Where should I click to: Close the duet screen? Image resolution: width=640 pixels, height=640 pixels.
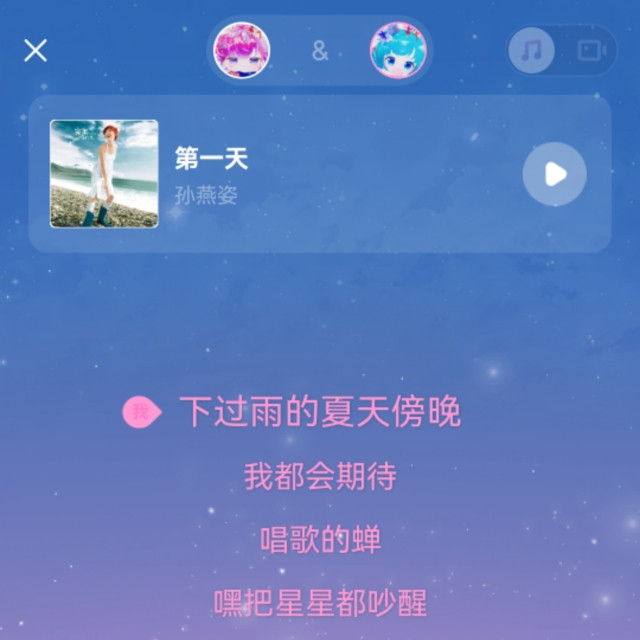[36, 51]
